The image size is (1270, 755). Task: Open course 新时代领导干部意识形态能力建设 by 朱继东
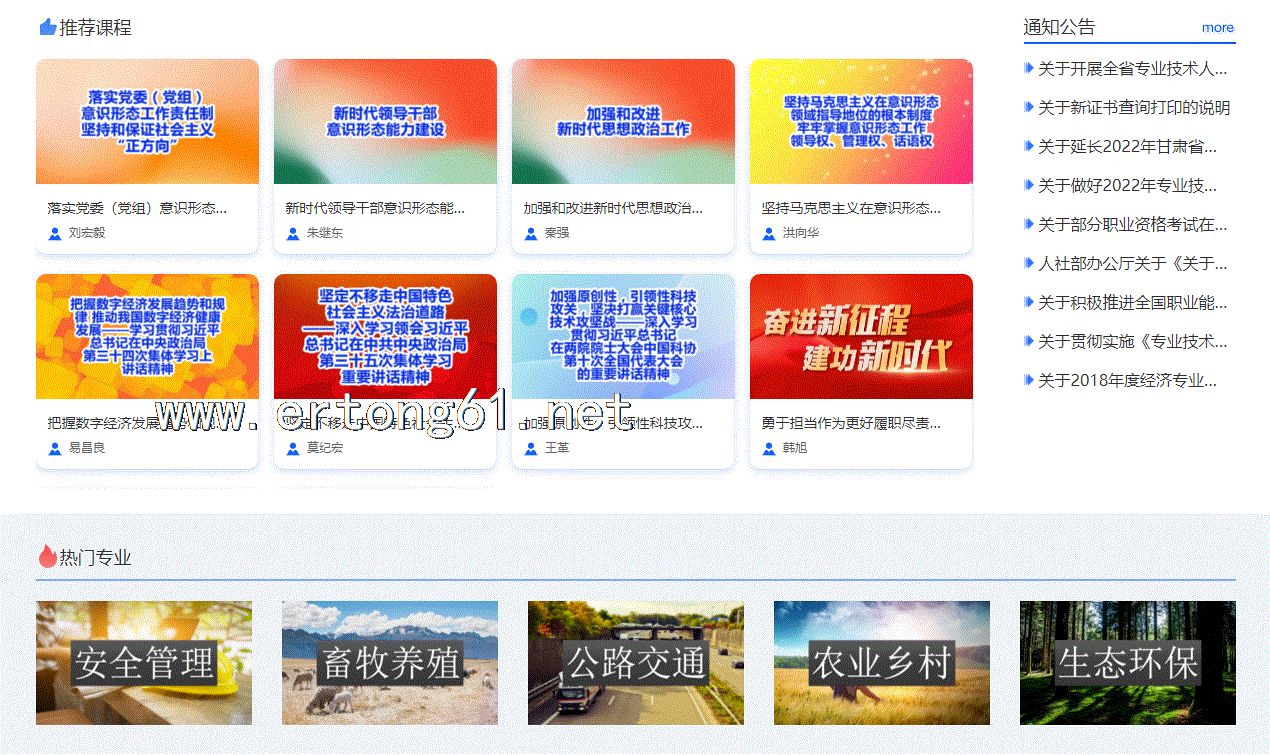coord(385,122)
